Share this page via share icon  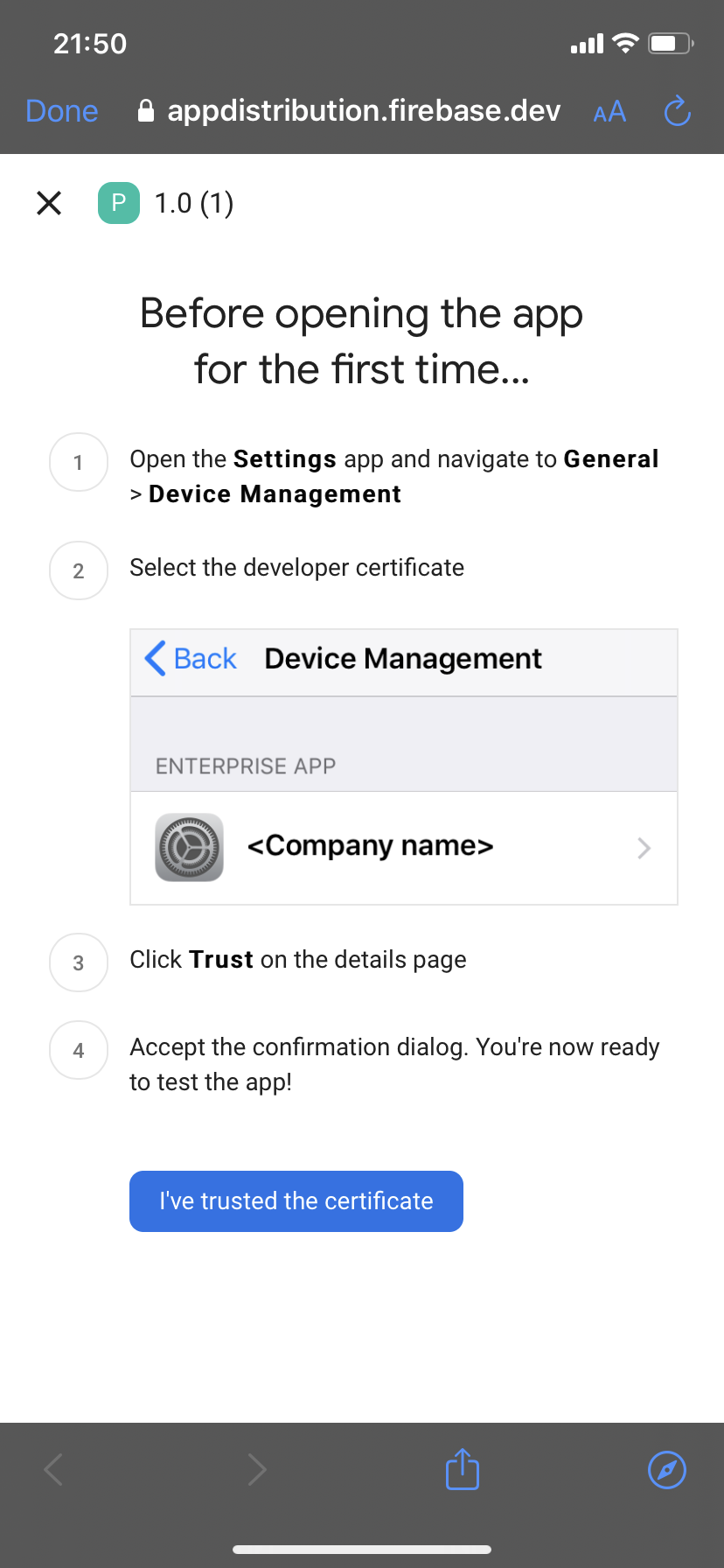point(462,1469)
